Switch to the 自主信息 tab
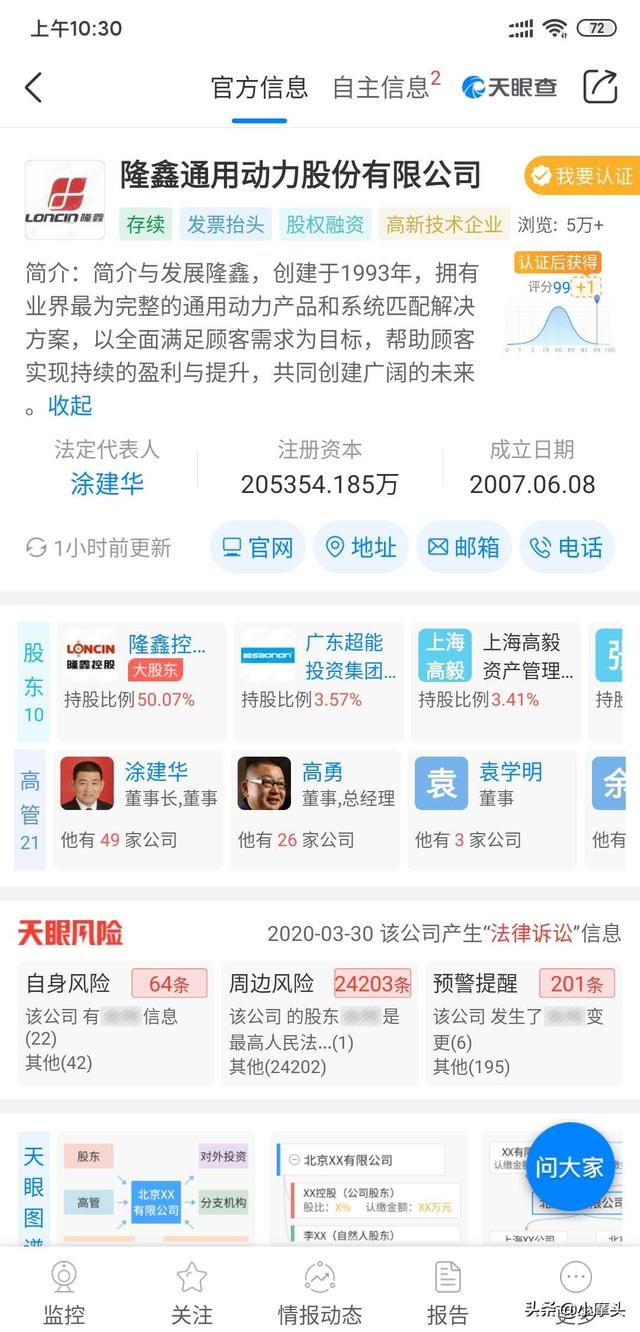Viewport: 640px width, 1332px height. point(381,87)
